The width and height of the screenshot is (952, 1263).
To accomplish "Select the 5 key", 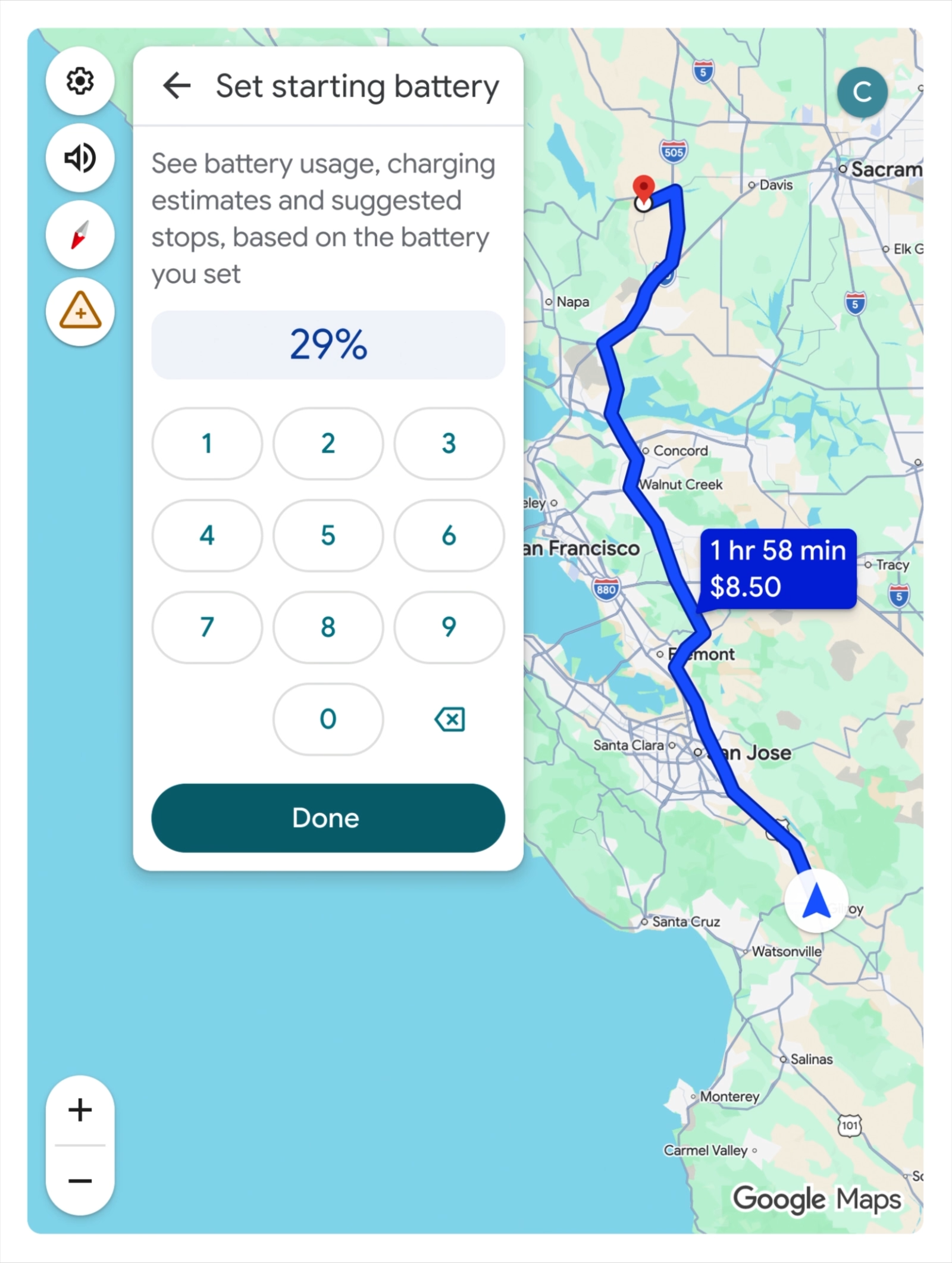I will (x=328, y=535).
